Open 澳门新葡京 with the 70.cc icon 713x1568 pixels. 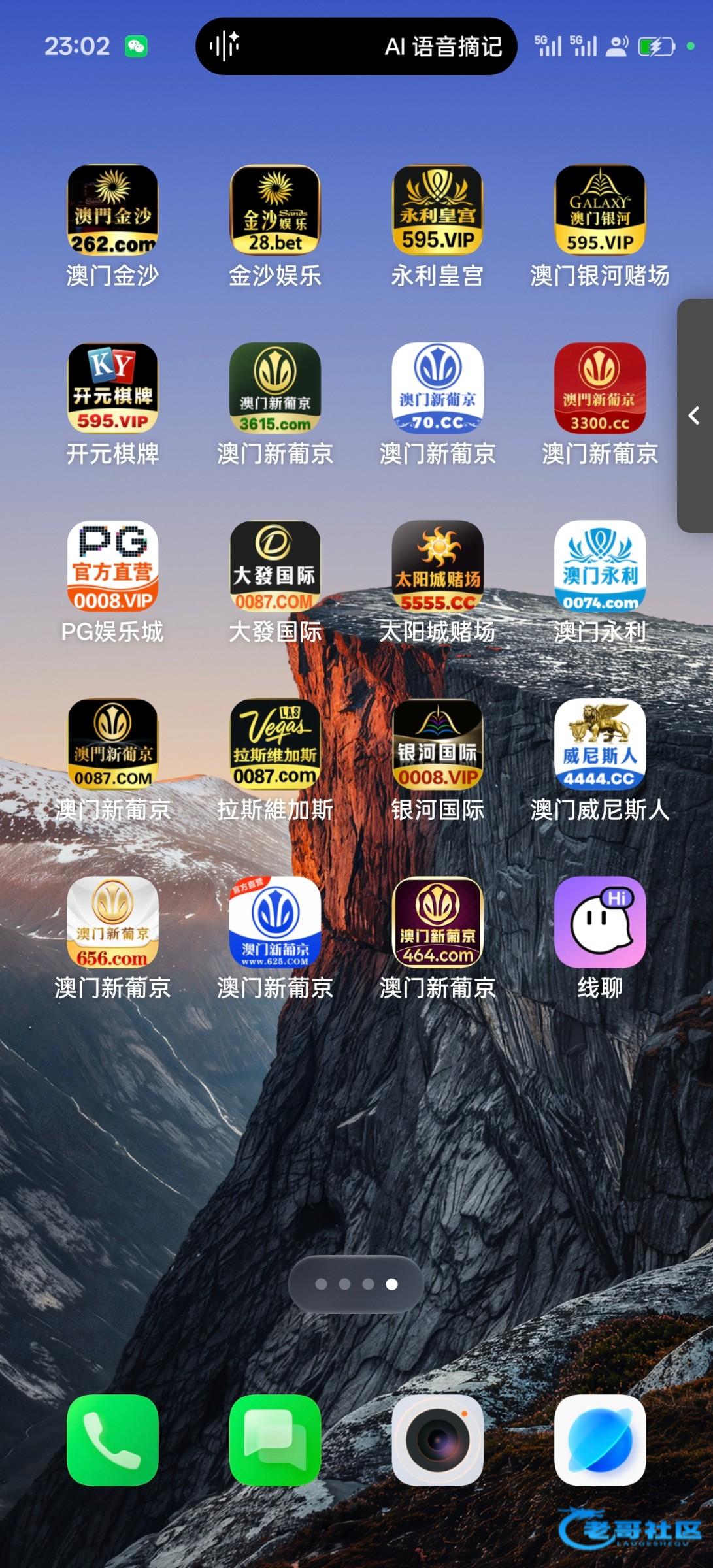[x=437, y=388]
